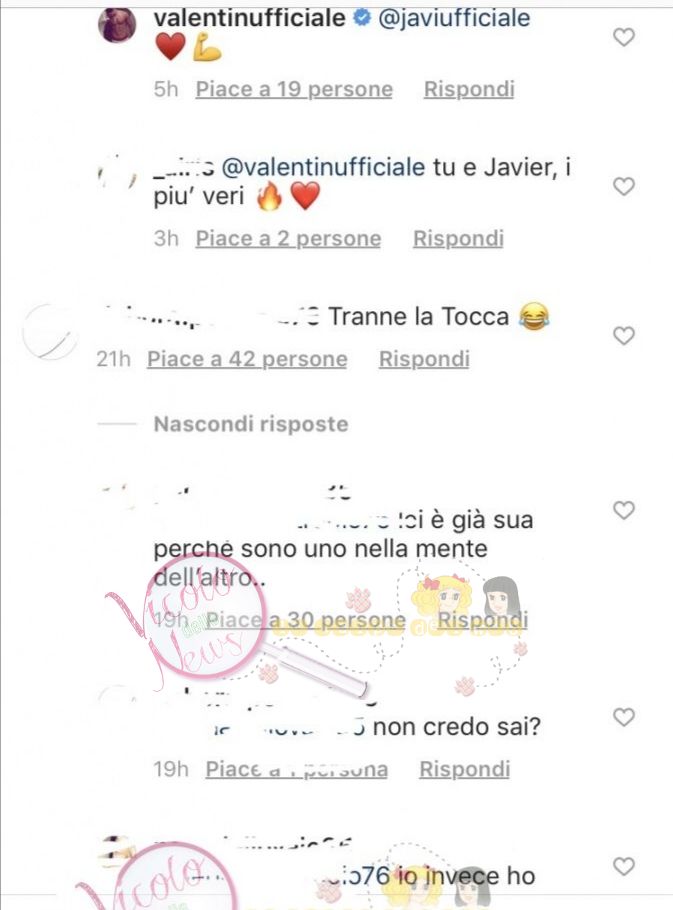673x910 pixels.
Task: Collapse replies with 'Nascondi risposte'
Action: [250, 424]
